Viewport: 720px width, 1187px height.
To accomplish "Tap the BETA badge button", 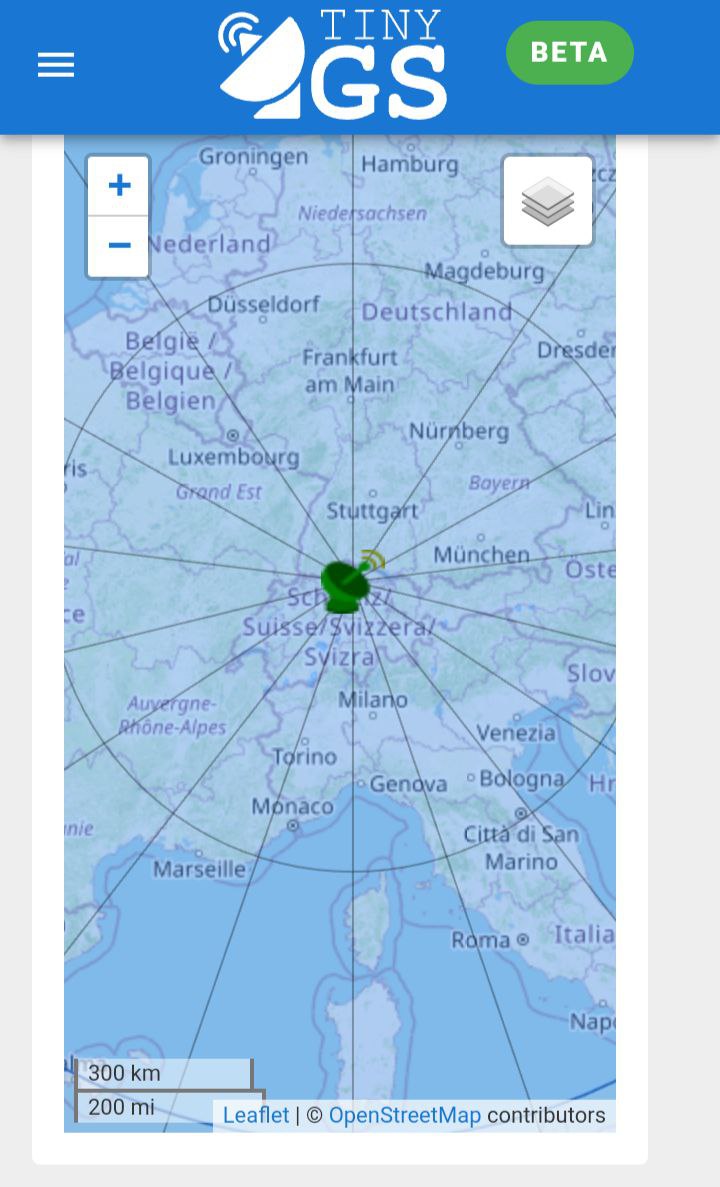I will point(569,53).
